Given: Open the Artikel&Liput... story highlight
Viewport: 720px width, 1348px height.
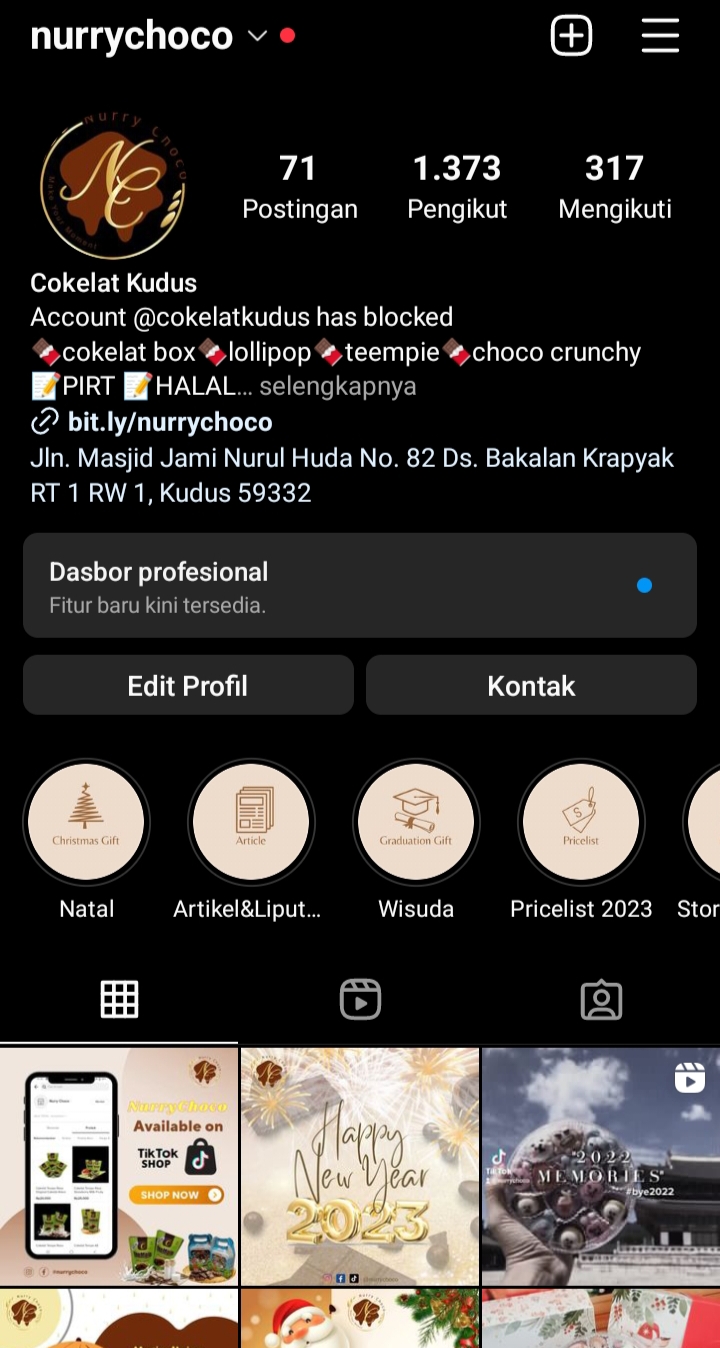Looking at the screenshot, I should 251,823.
